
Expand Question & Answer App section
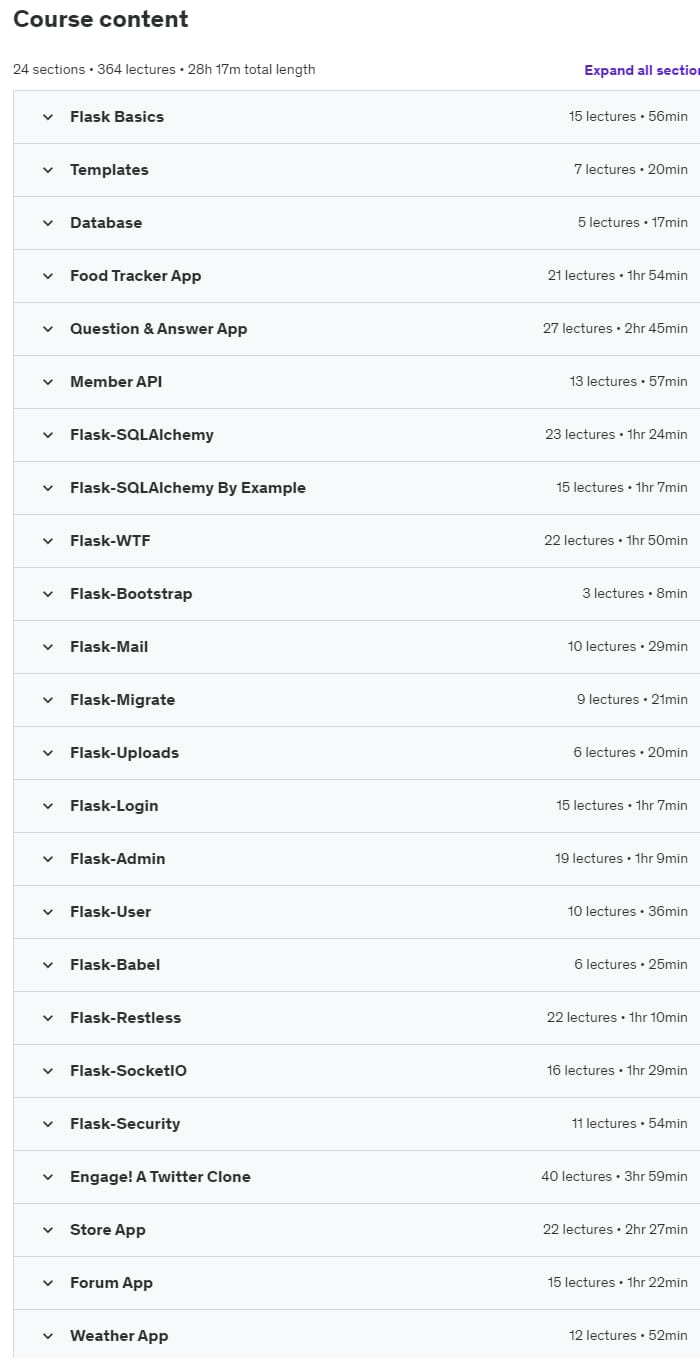357,329
